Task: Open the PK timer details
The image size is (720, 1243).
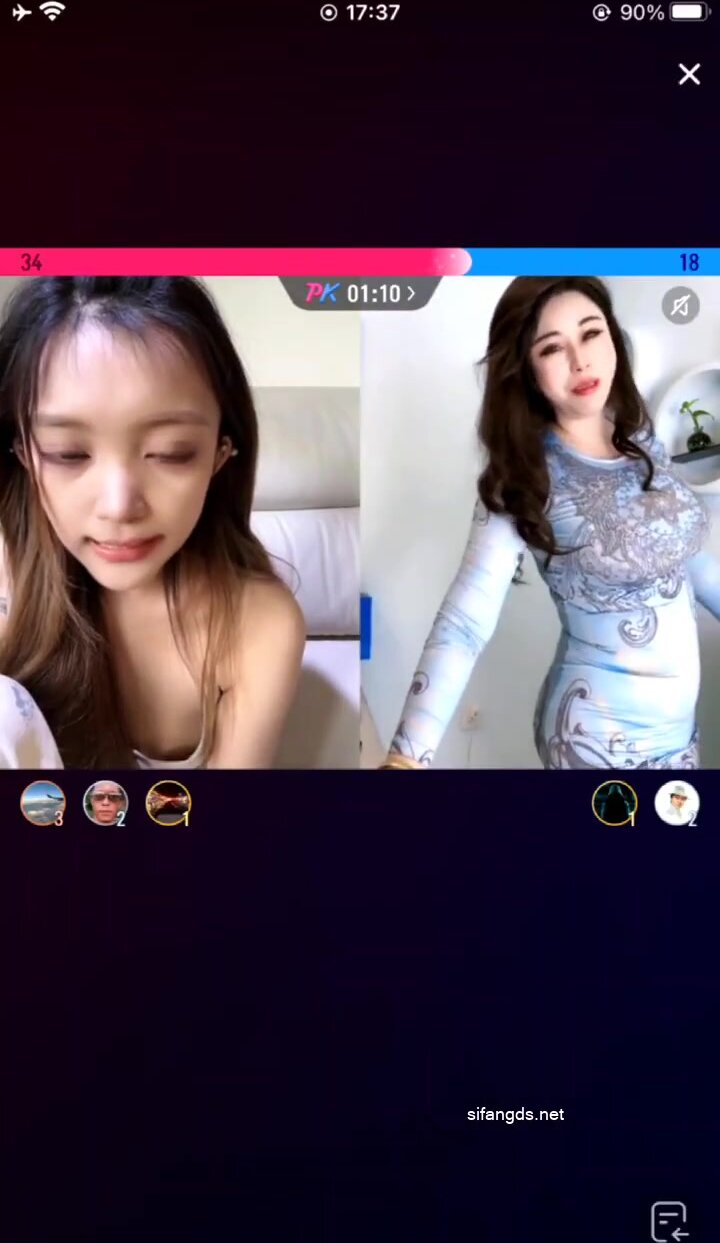Action: (x=360, y=293)
